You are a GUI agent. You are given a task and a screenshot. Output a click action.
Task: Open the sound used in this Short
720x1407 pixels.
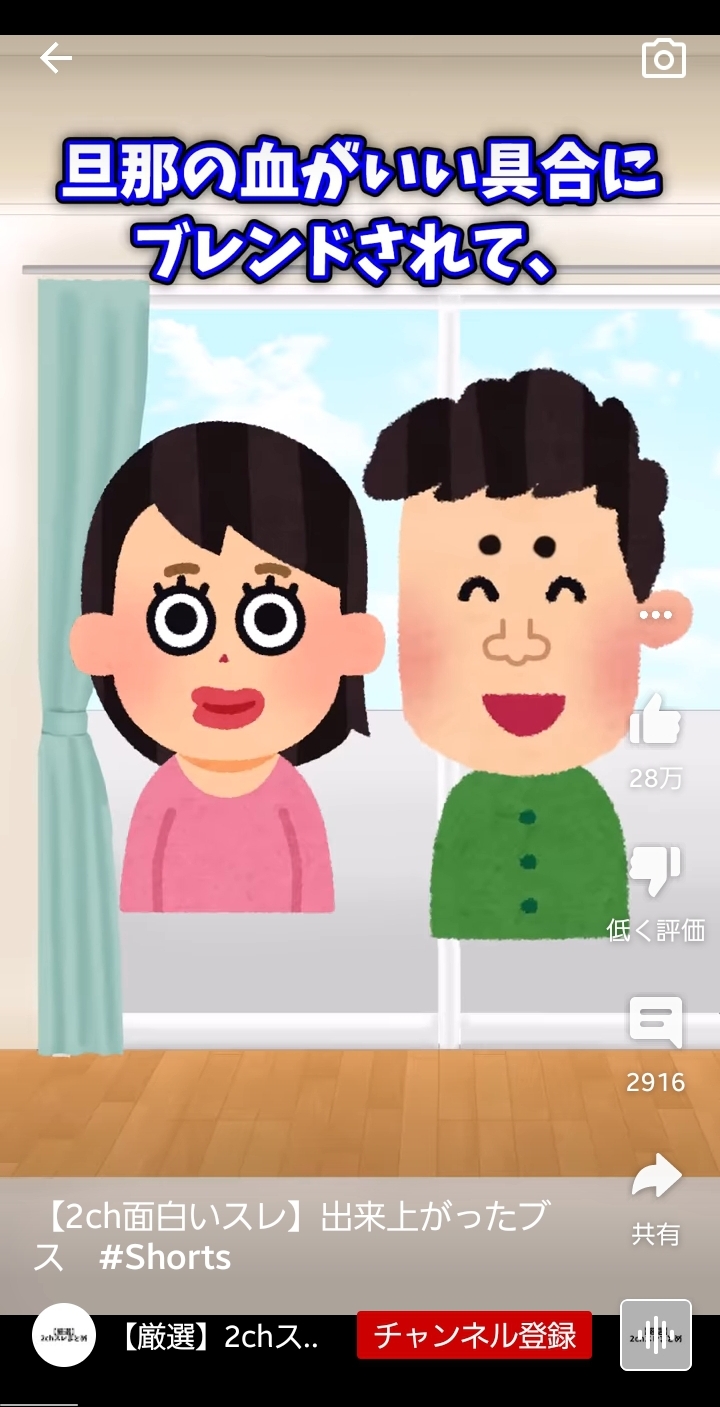(x=656, y=1335)
